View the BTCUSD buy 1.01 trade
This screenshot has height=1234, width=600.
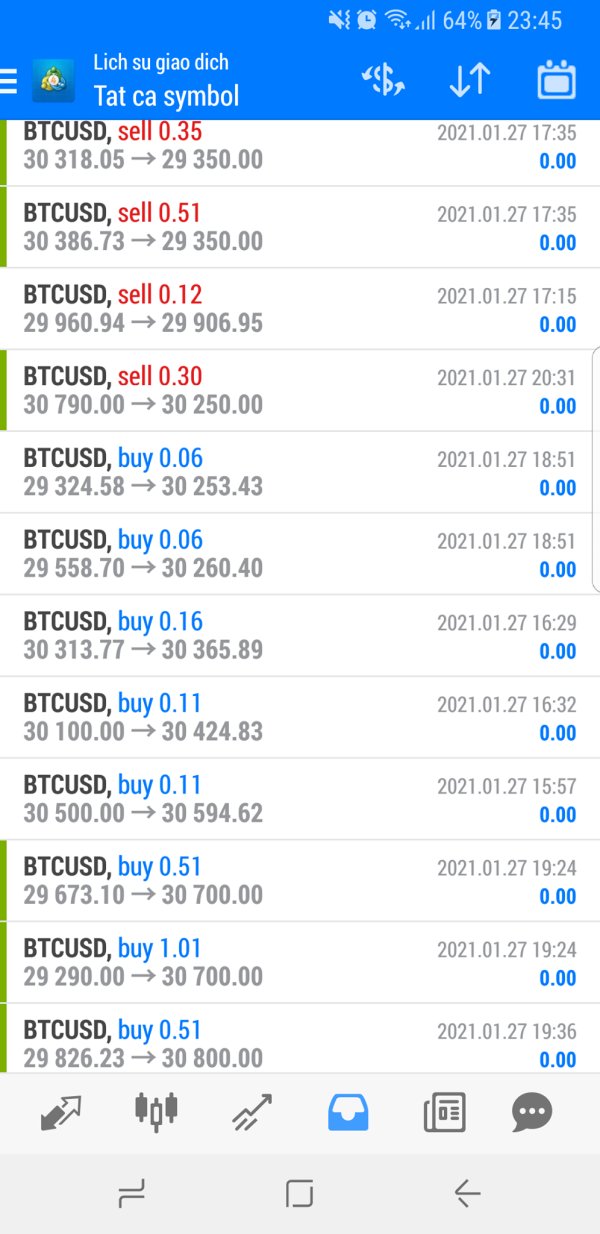point(300,963)
